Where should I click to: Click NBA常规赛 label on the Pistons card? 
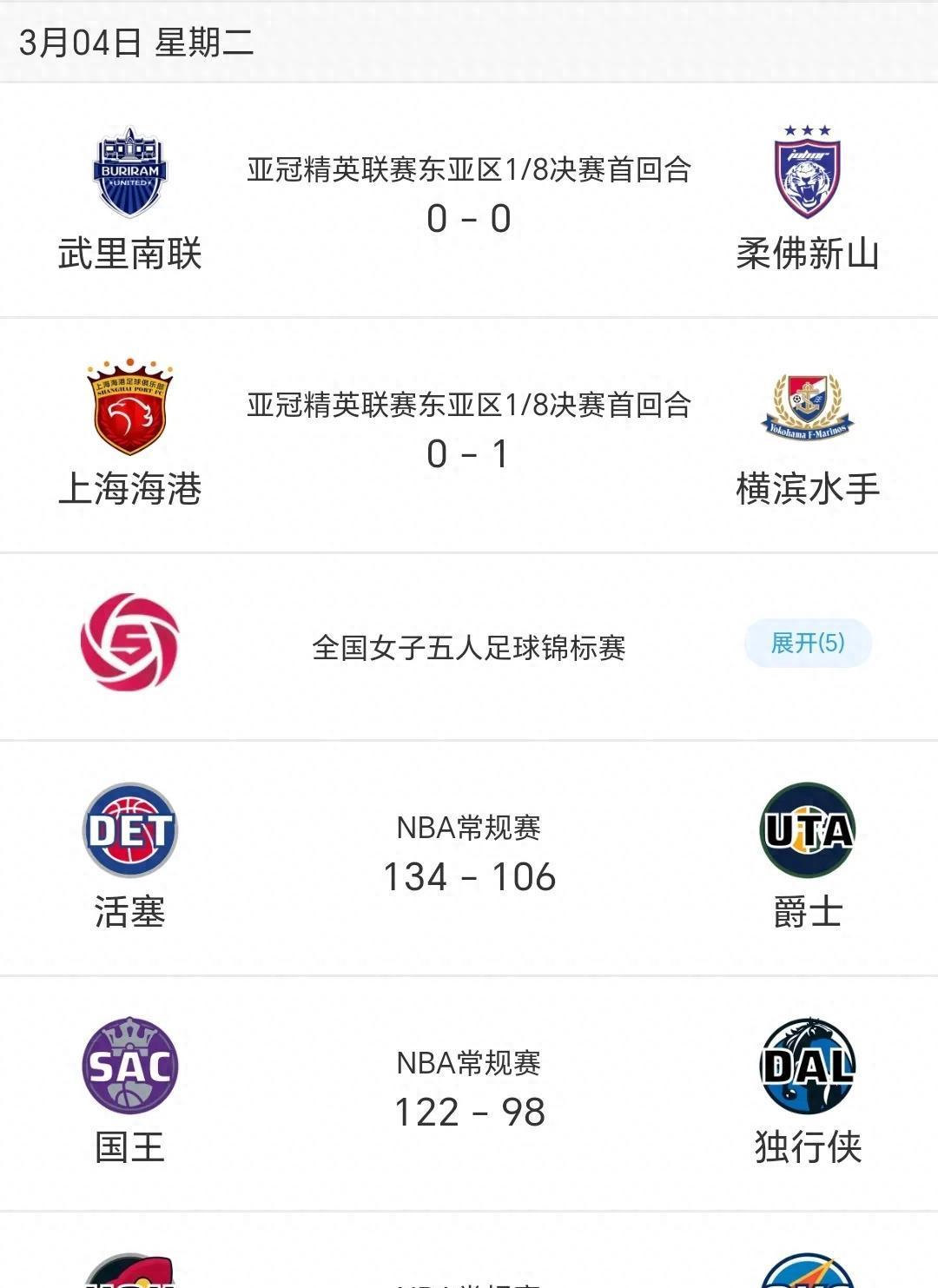tap(469, 829)
